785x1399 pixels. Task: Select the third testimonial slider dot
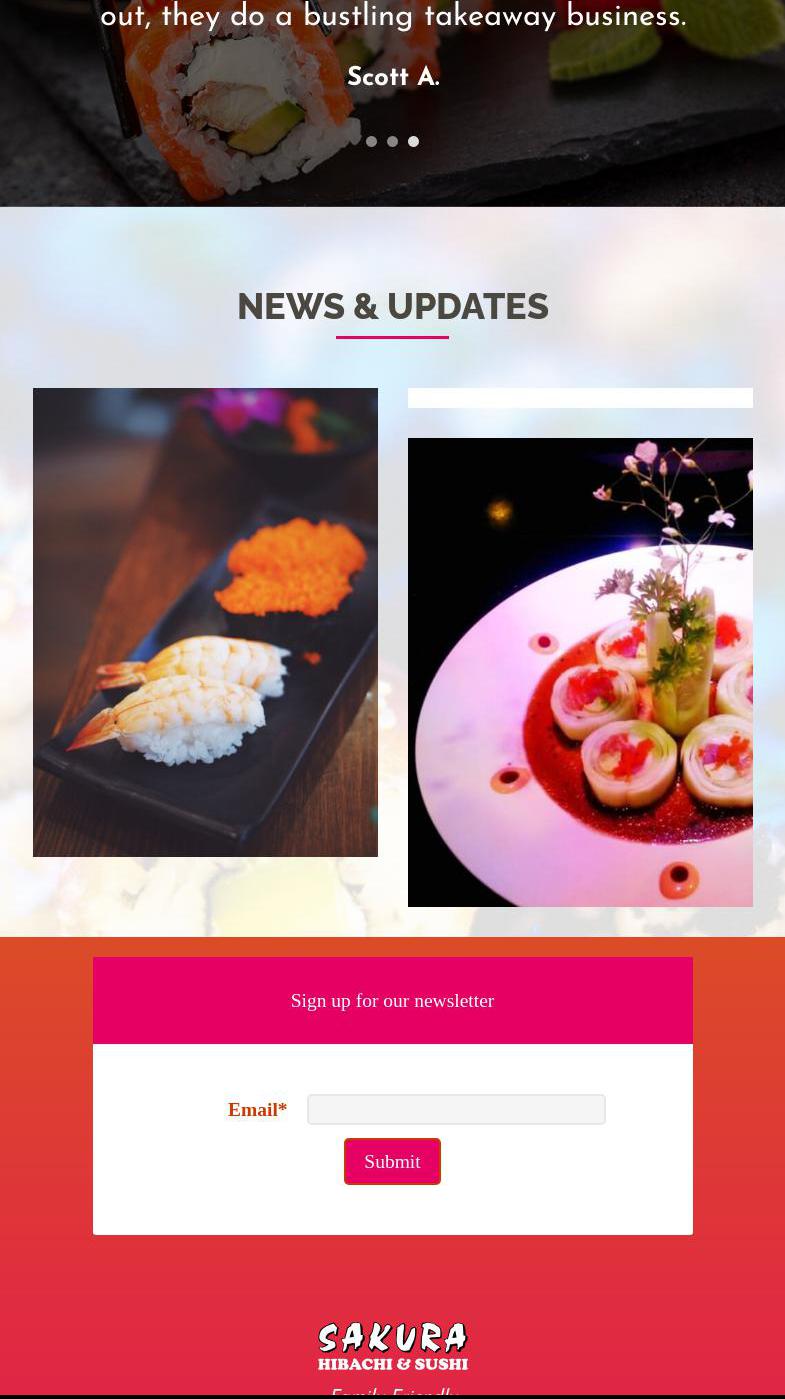[413, 142]
